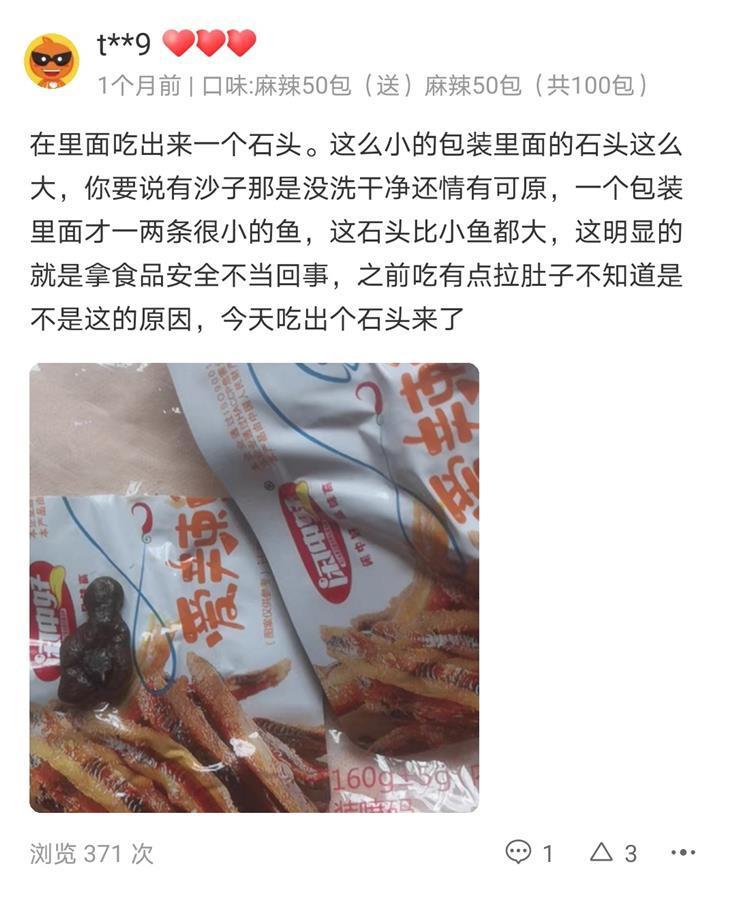The image size is (736, 900).
Task: Open the review's more options menu
Action: (x=683, y=852)
